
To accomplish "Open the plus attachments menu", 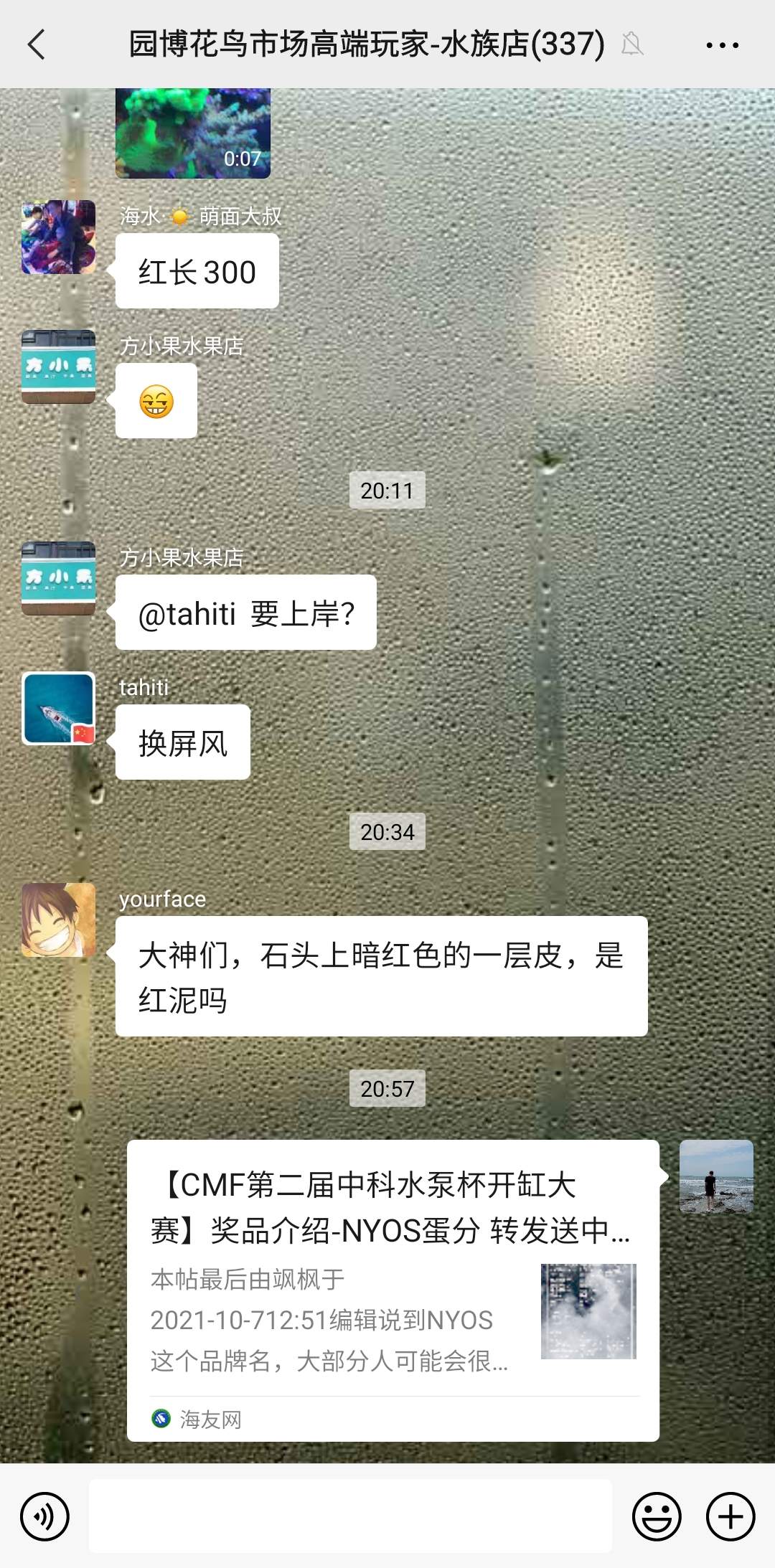I will (731, 1516).
